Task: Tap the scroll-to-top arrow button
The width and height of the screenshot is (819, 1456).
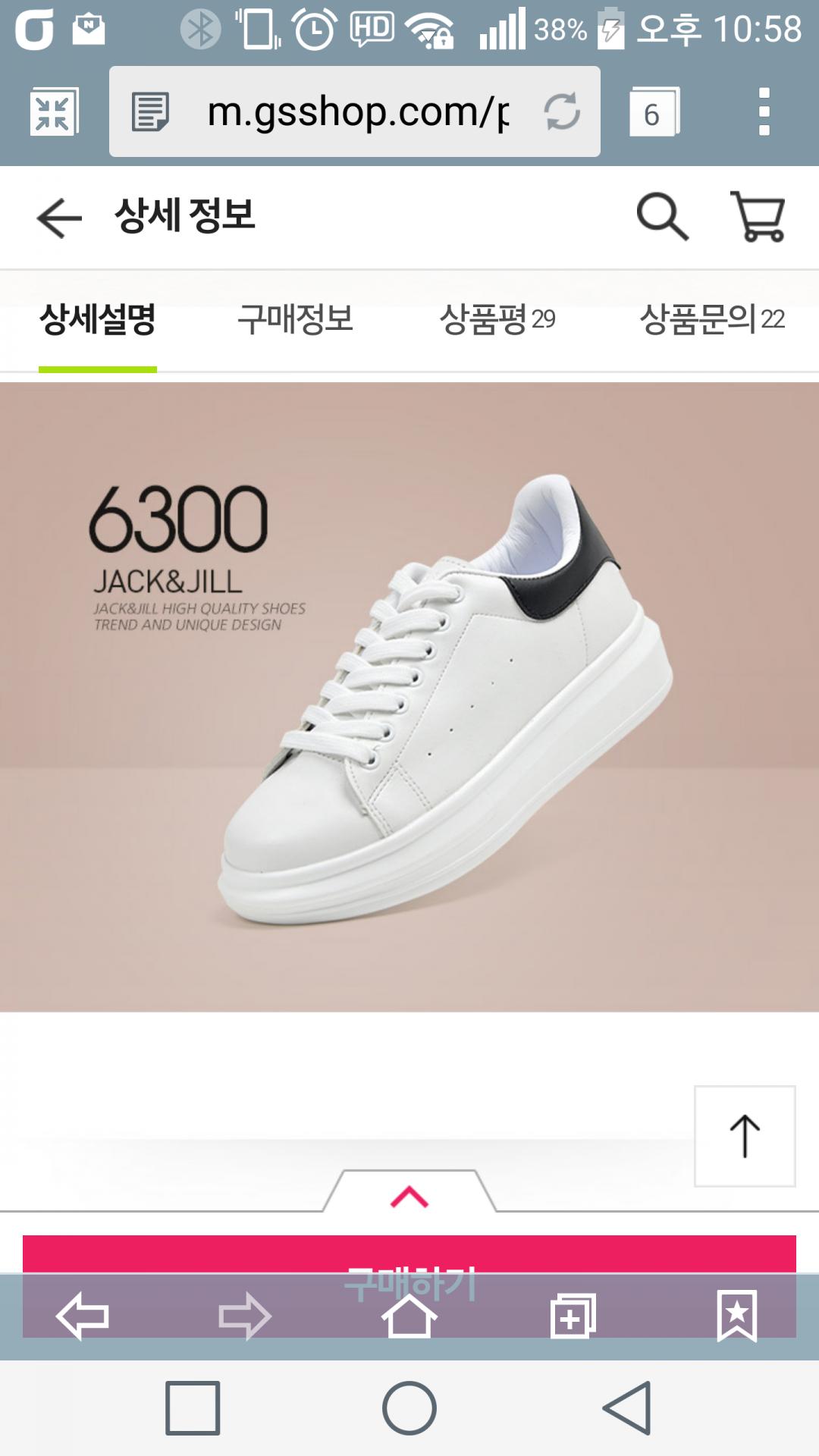Action: click(x=745, y=1135)
